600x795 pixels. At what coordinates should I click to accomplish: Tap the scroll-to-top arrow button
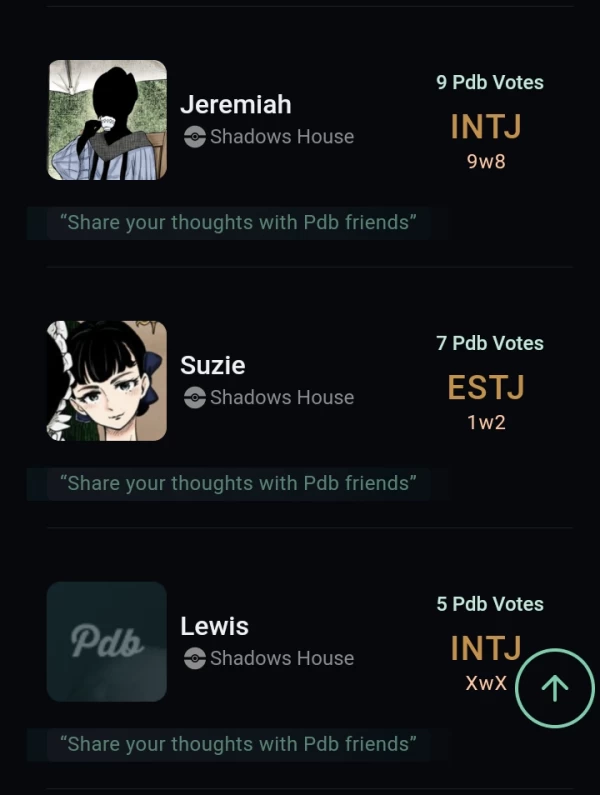[555, 687]
